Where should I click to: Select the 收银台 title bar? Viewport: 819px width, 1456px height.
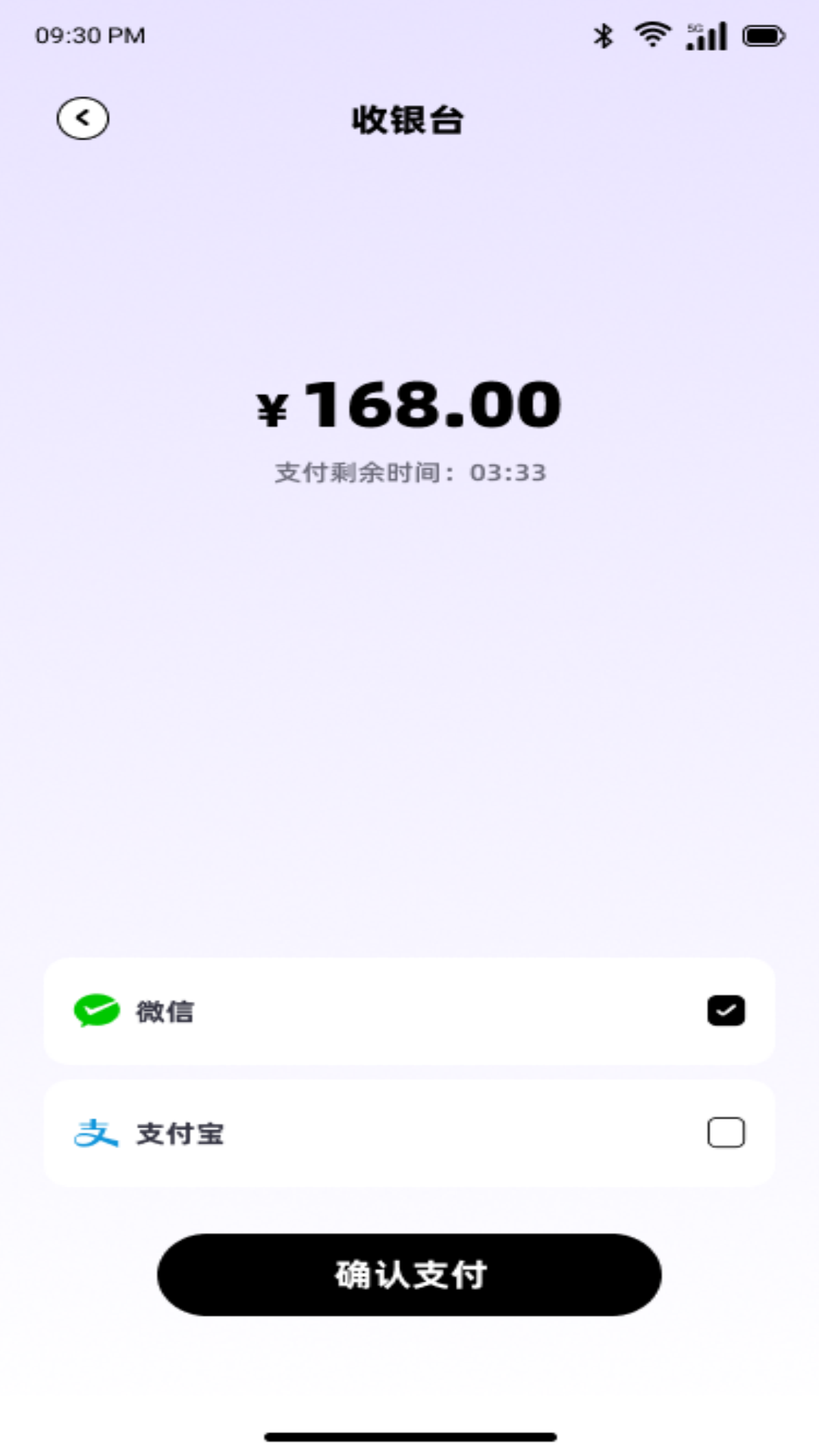409,118
